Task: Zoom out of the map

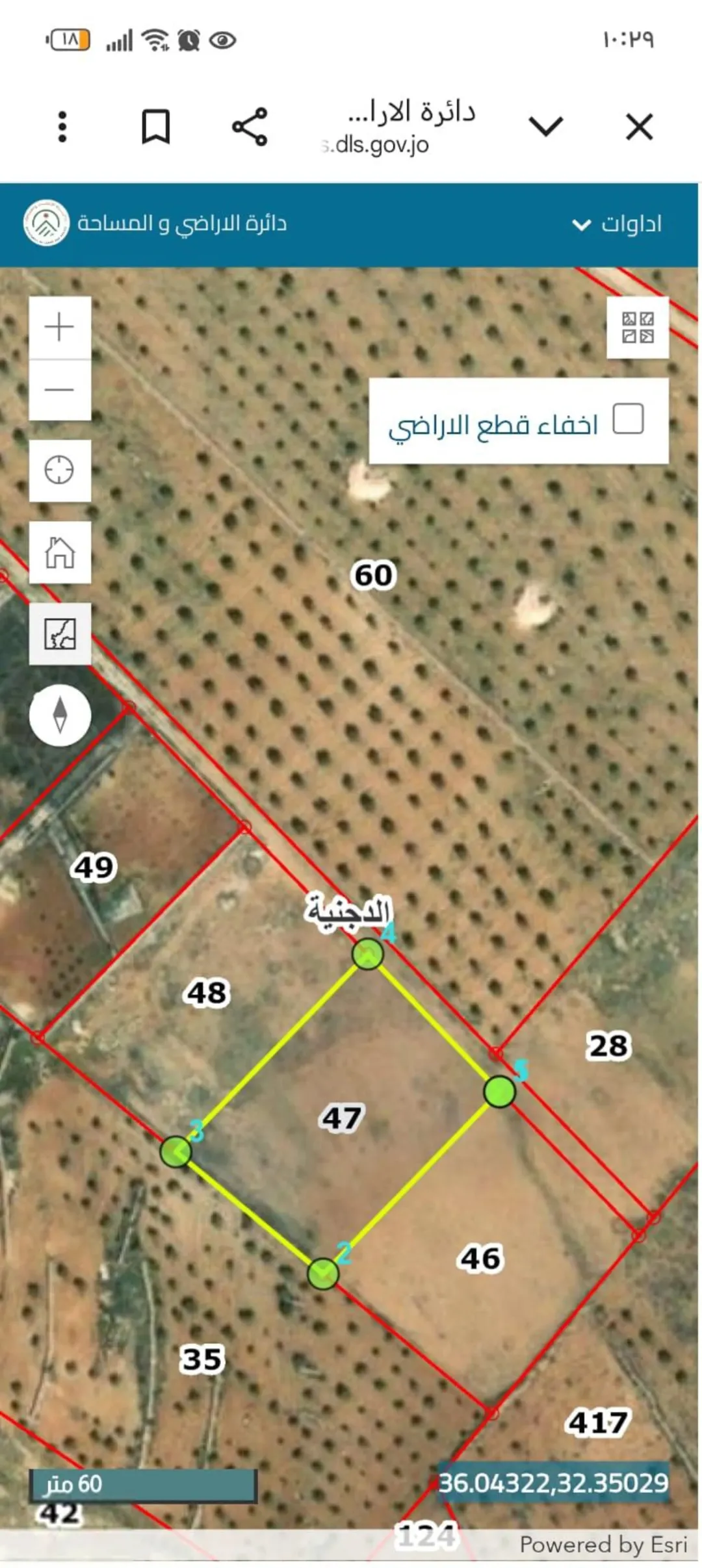Action: point(60,390)
